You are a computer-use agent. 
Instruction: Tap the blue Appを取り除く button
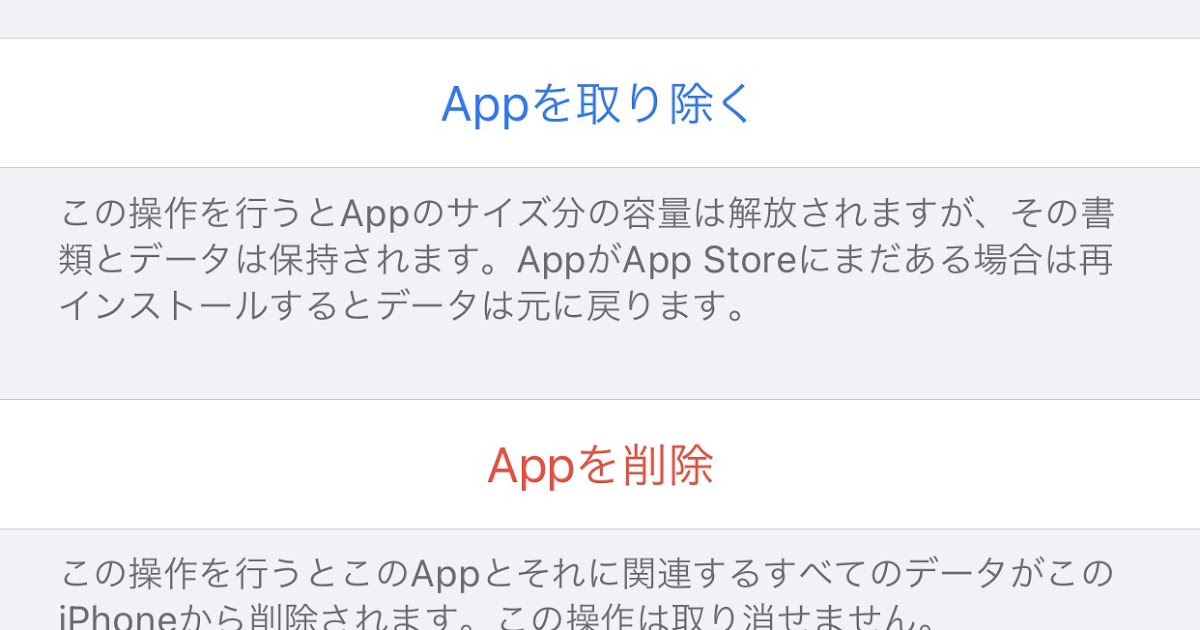coord(600,103)
